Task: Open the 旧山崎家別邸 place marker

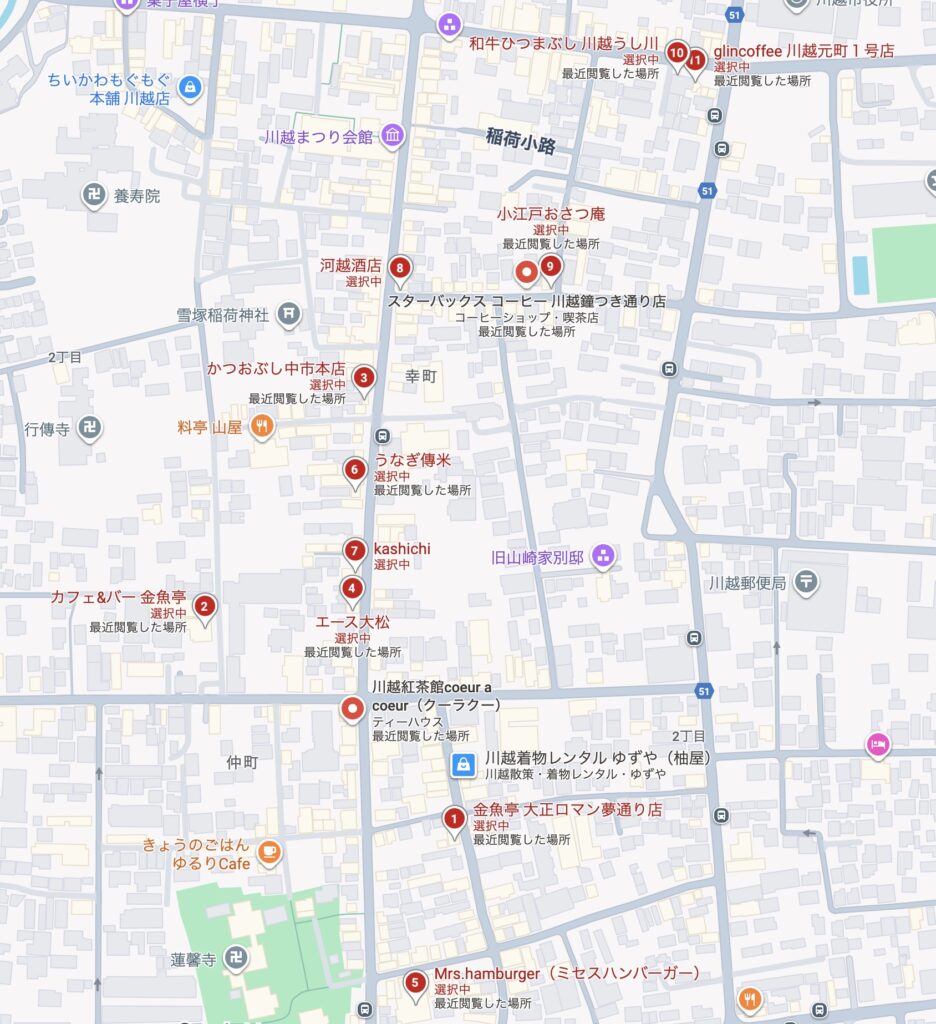Action: pyautogui.click(x=603, y=556)
